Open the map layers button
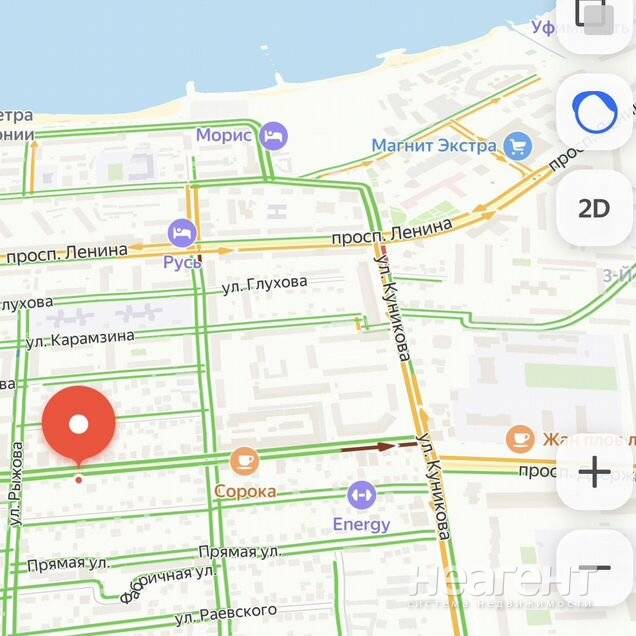The width and height of the screenshot is (636, 636). click(595, 20)
